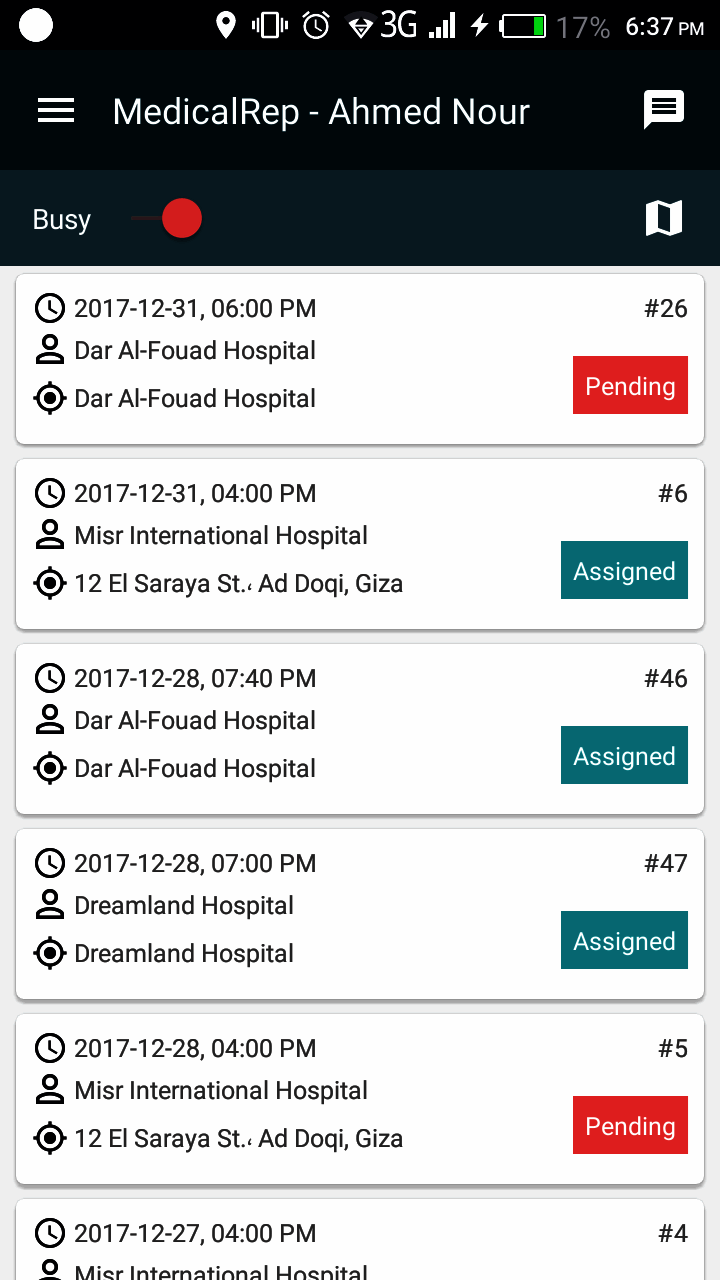Image resolution: width=720 pixels, height=1280 pixels.
Task: Tap the clock icon on appointment #47
Action: [50, 863]
